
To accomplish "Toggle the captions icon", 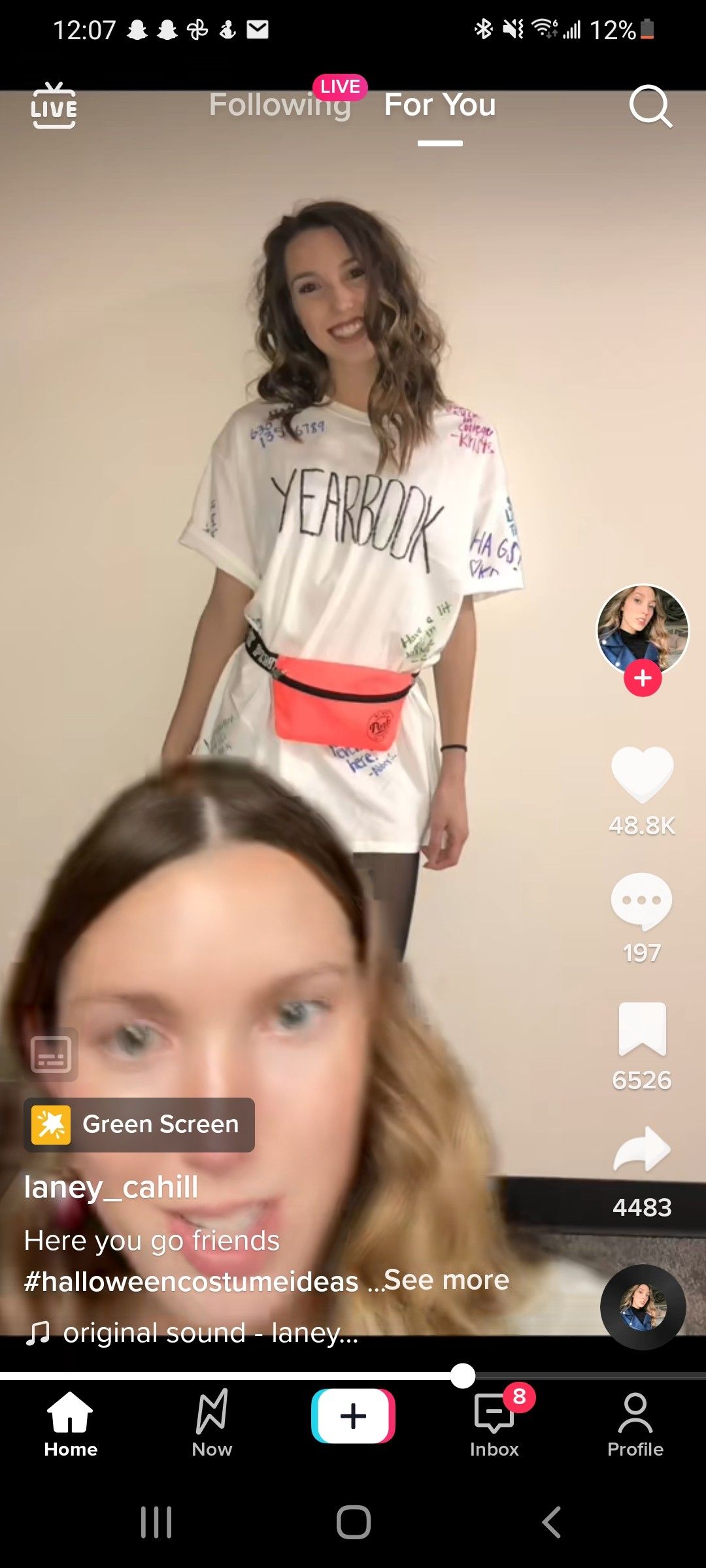I will [x=51, y=1054].
